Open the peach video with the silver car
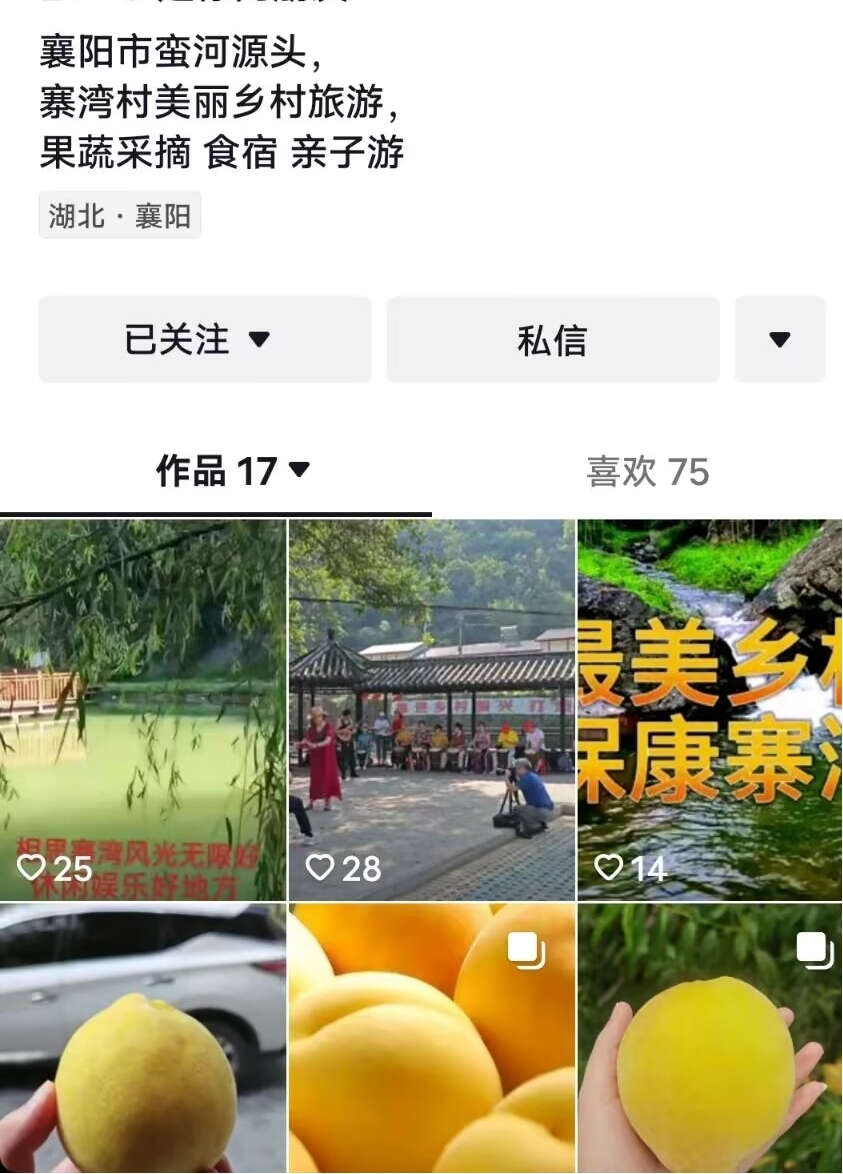 click(x=143, y=1040)
